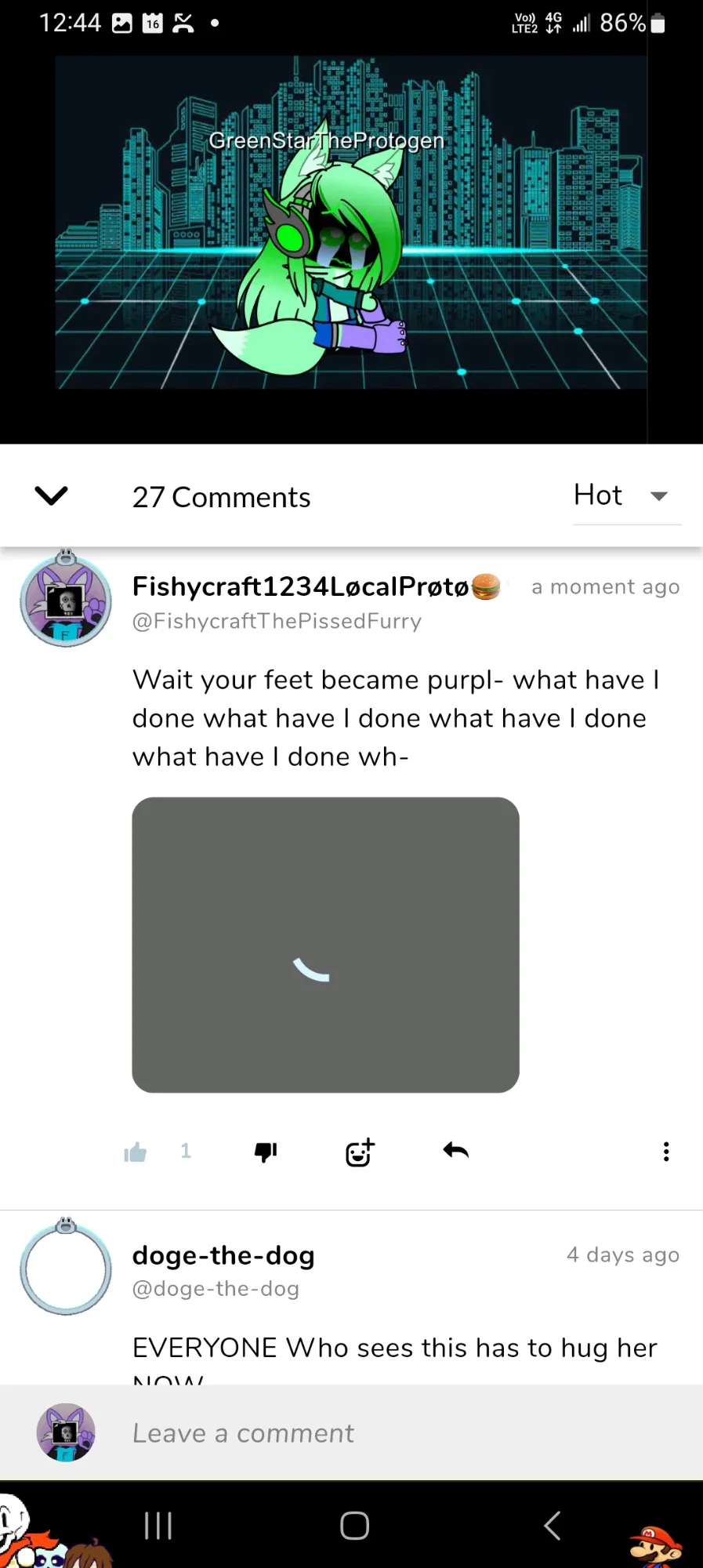This screenshot has height=1568, width=703.
Task: Reply to Fishycraft's comment
Action: pos(456,1150)
